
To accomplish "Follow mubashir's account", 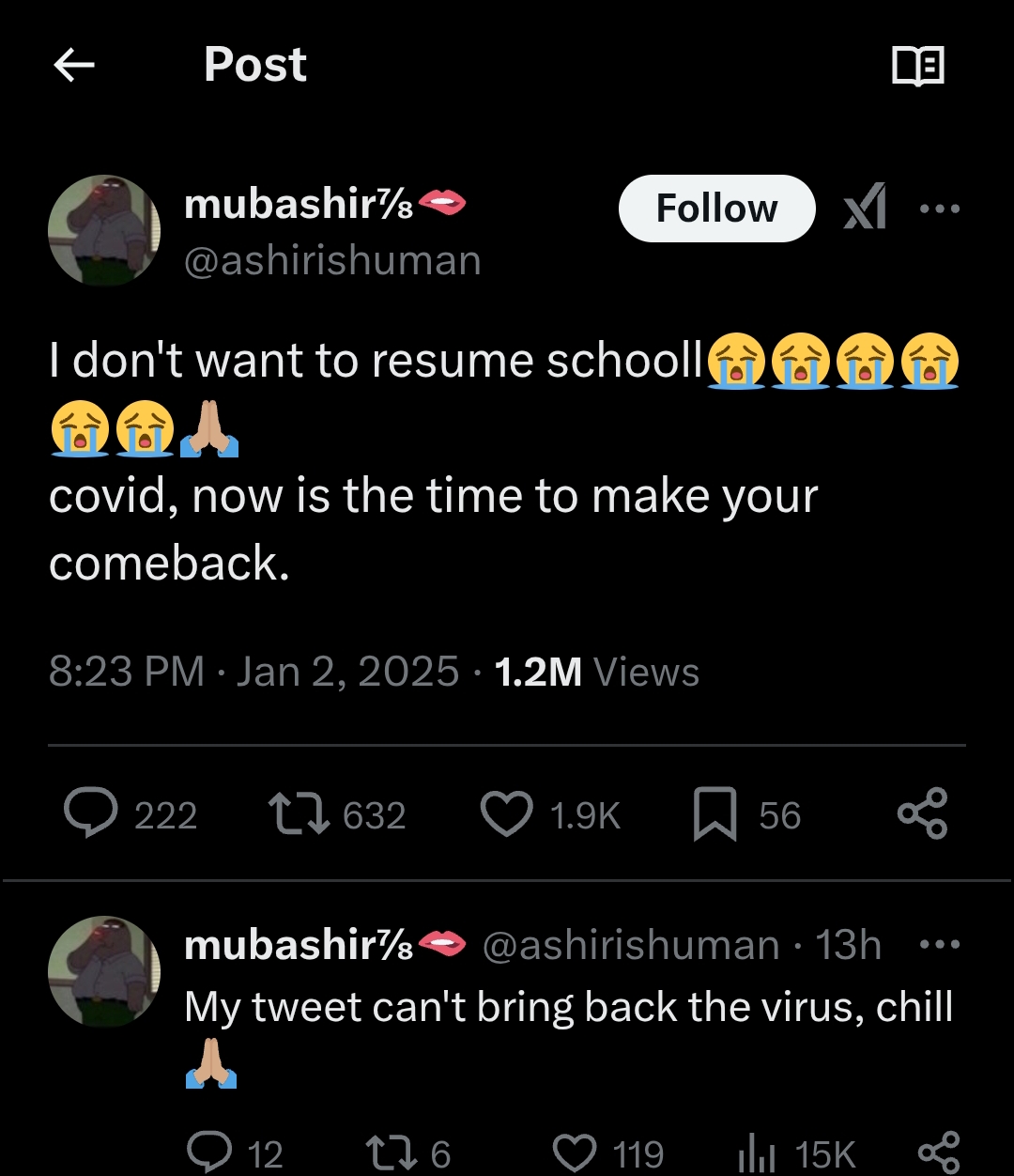I will pyautogui.click(x=716, y=209).
